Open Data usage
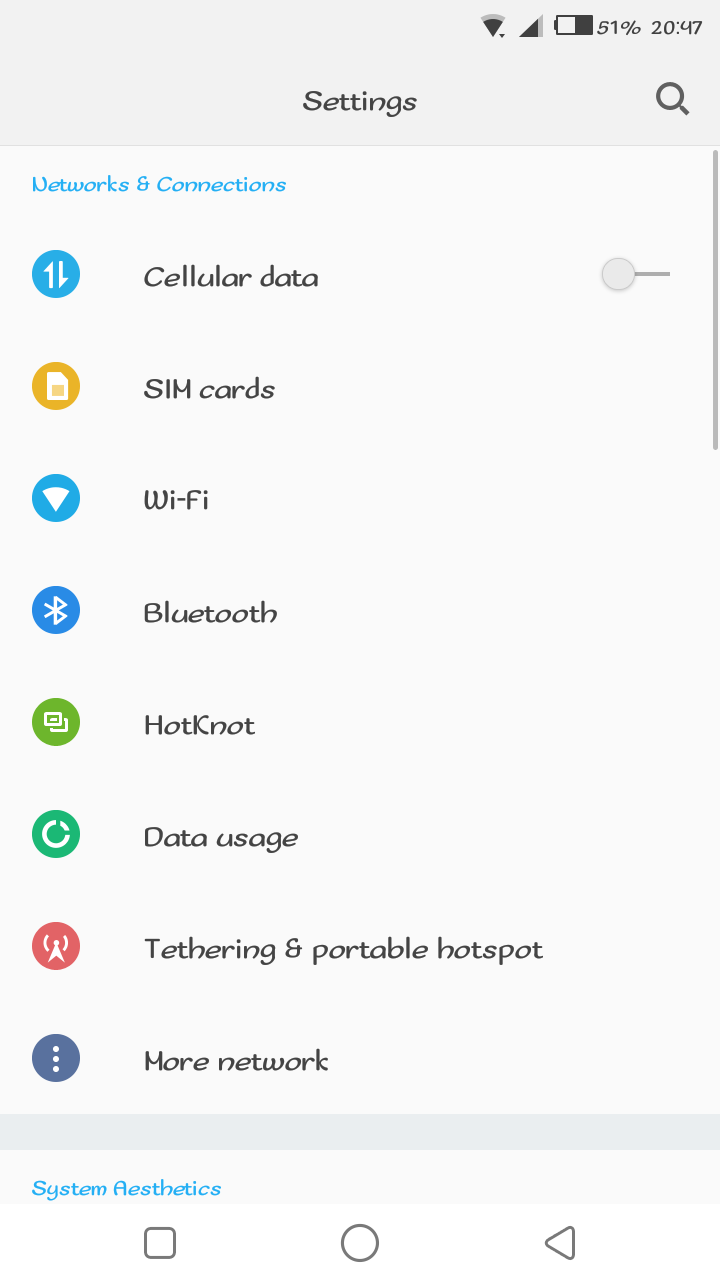The image size is (720, 1280). click(360, 836)
